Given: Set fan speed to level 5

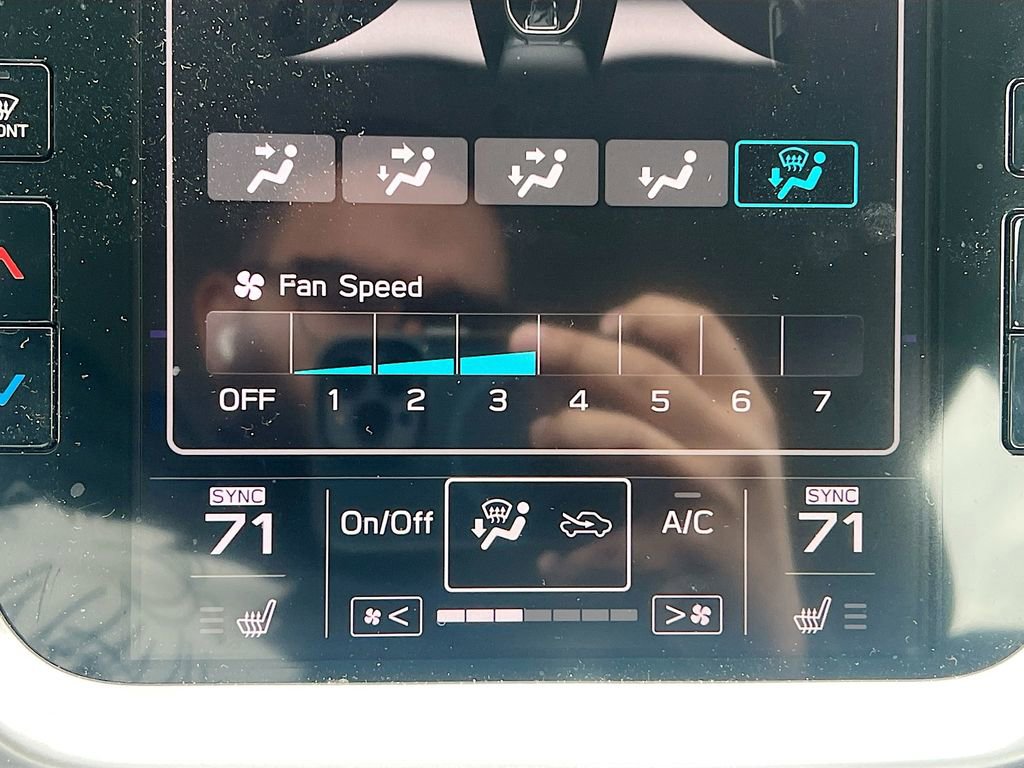Looking at the screenshot, I should [x=660, y=345].
